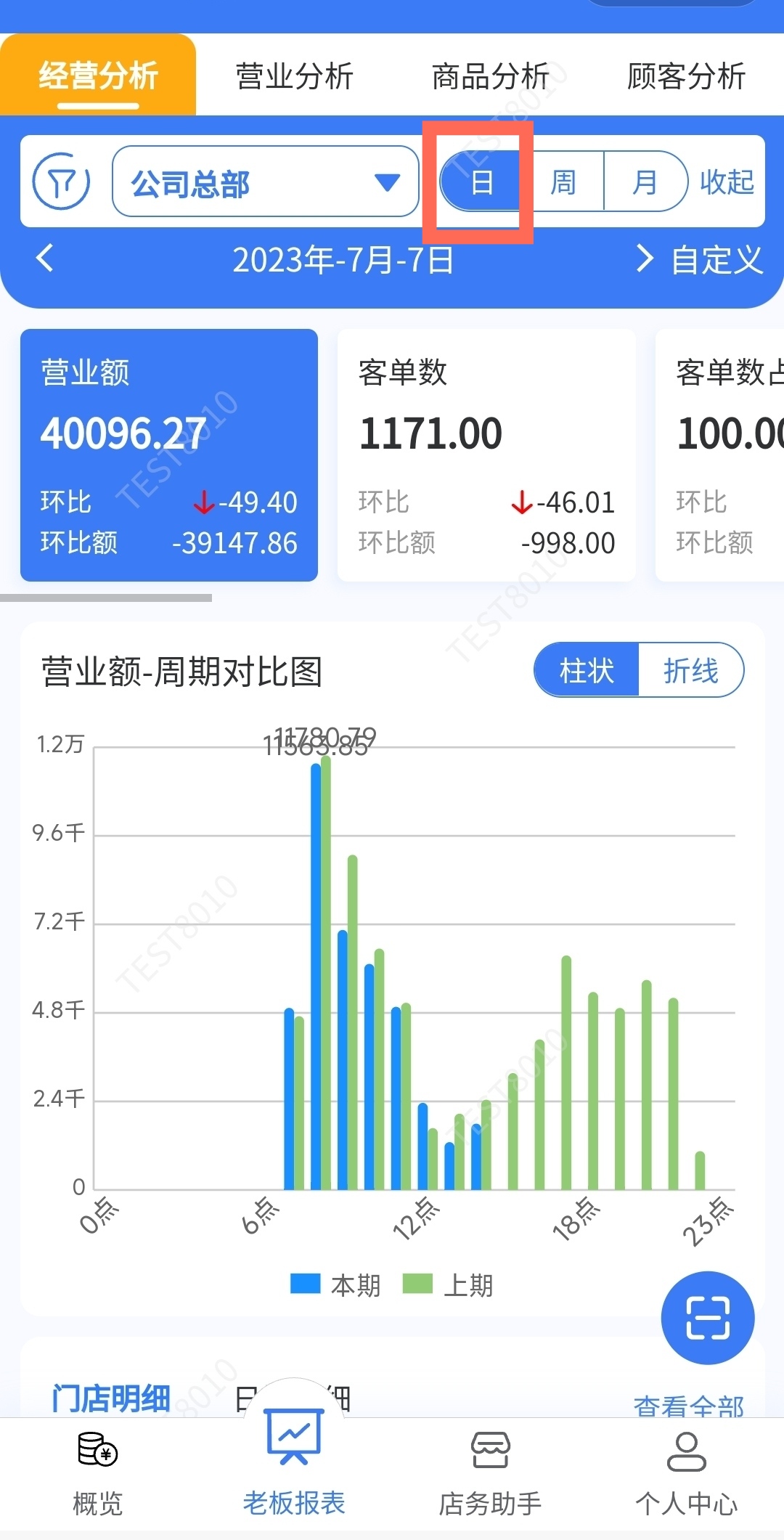Show the chart as 折线
This screenshot has height=1540, width=784.
(x=690, y=670)
